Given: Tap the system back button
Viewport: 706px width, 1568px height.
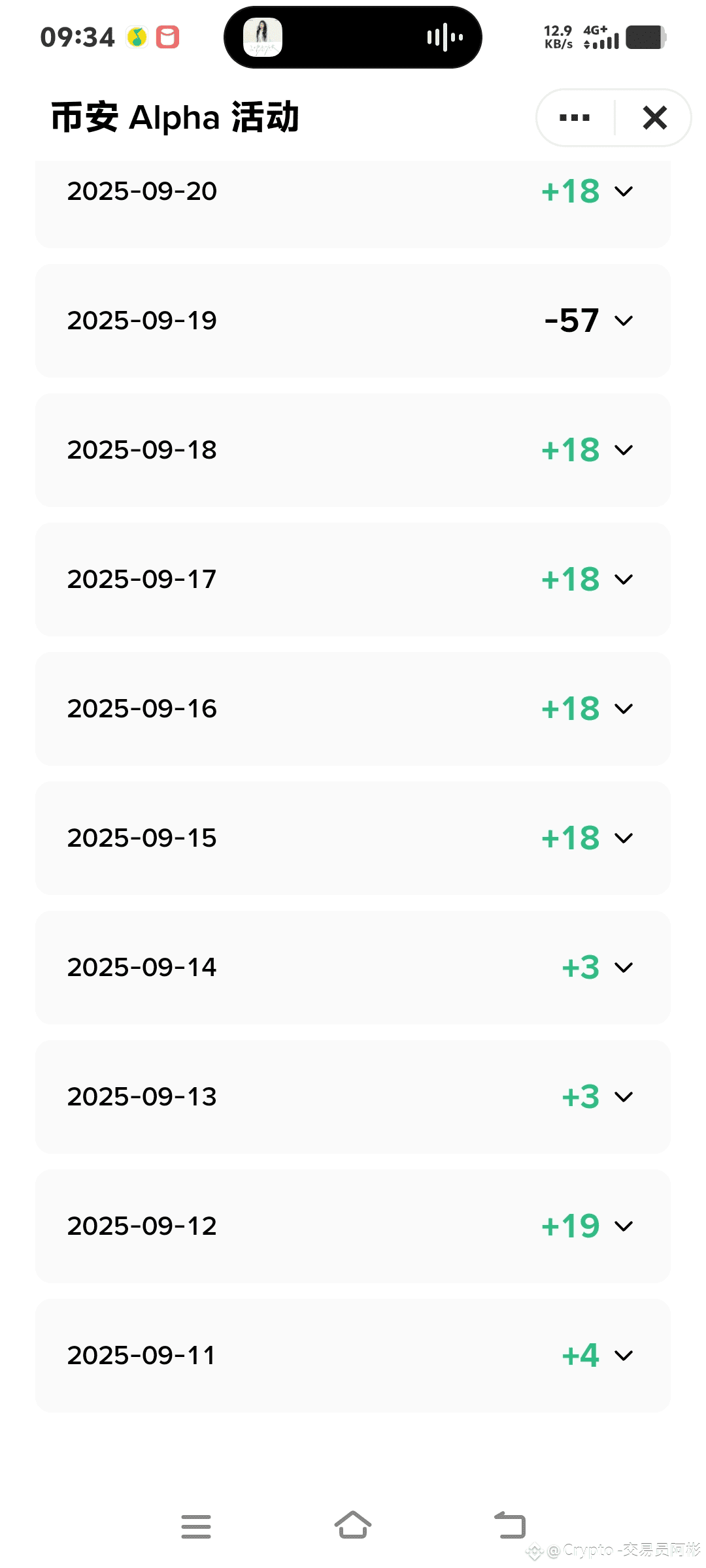Looking at the screenshot, I should 510,1526.
